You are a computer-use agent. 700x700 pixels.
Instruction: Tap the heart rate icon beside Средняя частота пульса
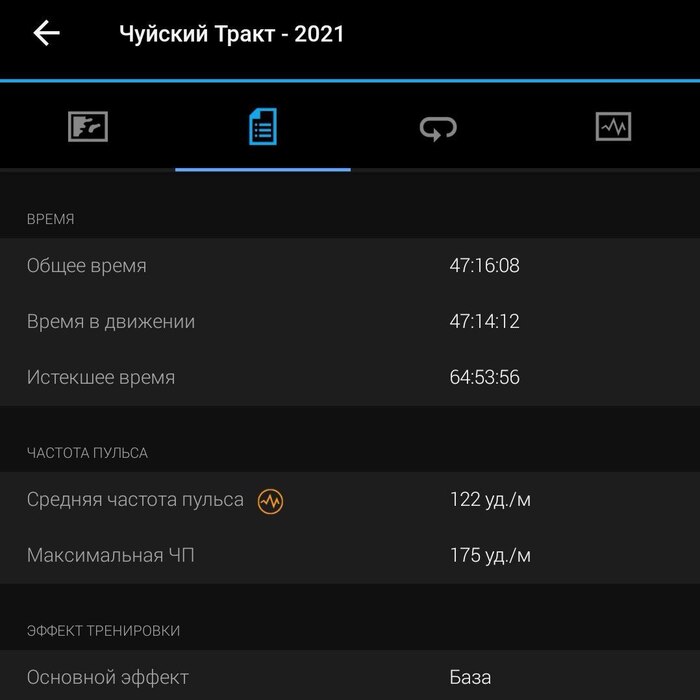pyautogui.click(x=270, y=501)
